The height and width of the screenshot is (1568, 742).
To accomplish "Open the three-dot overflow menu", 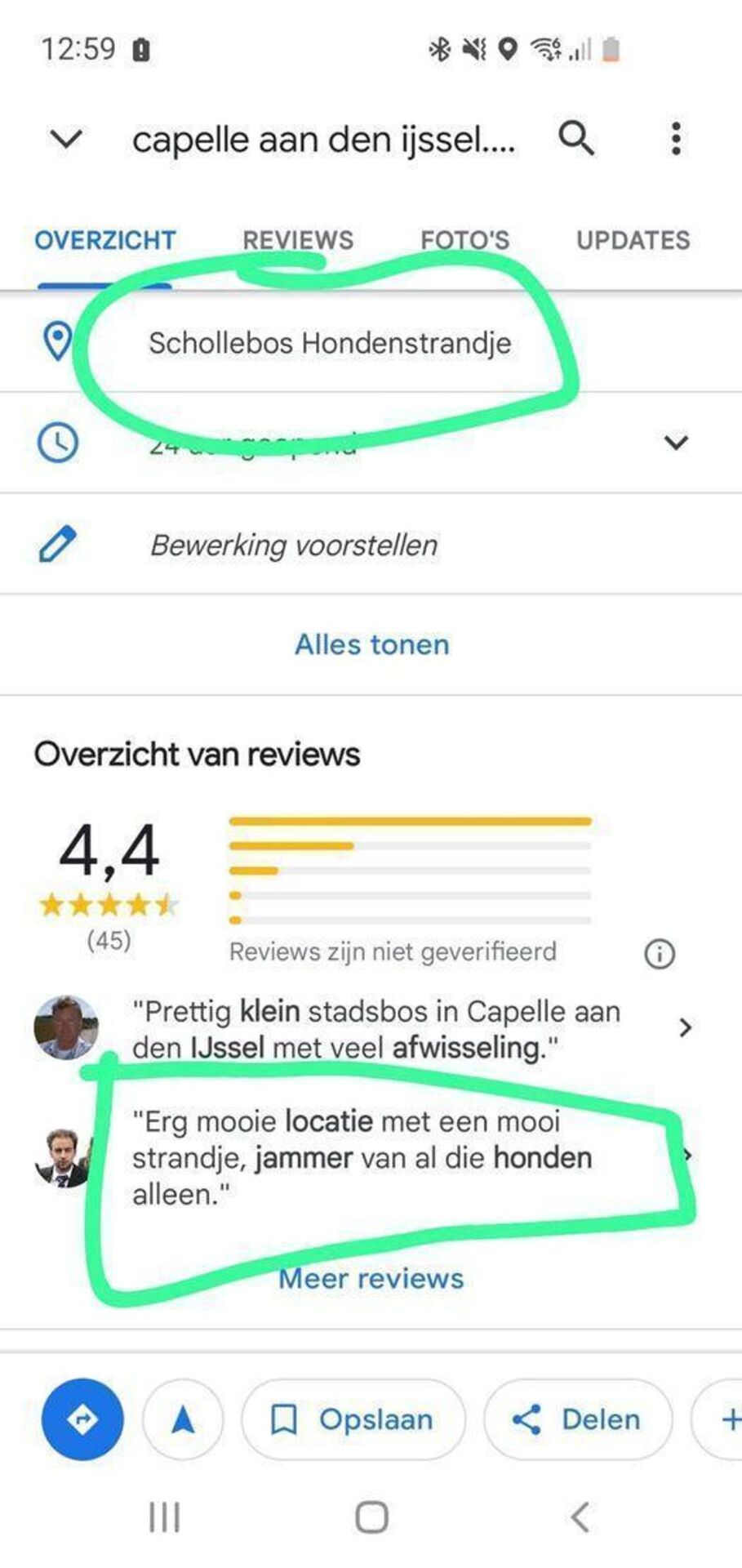I will [675, 139].
